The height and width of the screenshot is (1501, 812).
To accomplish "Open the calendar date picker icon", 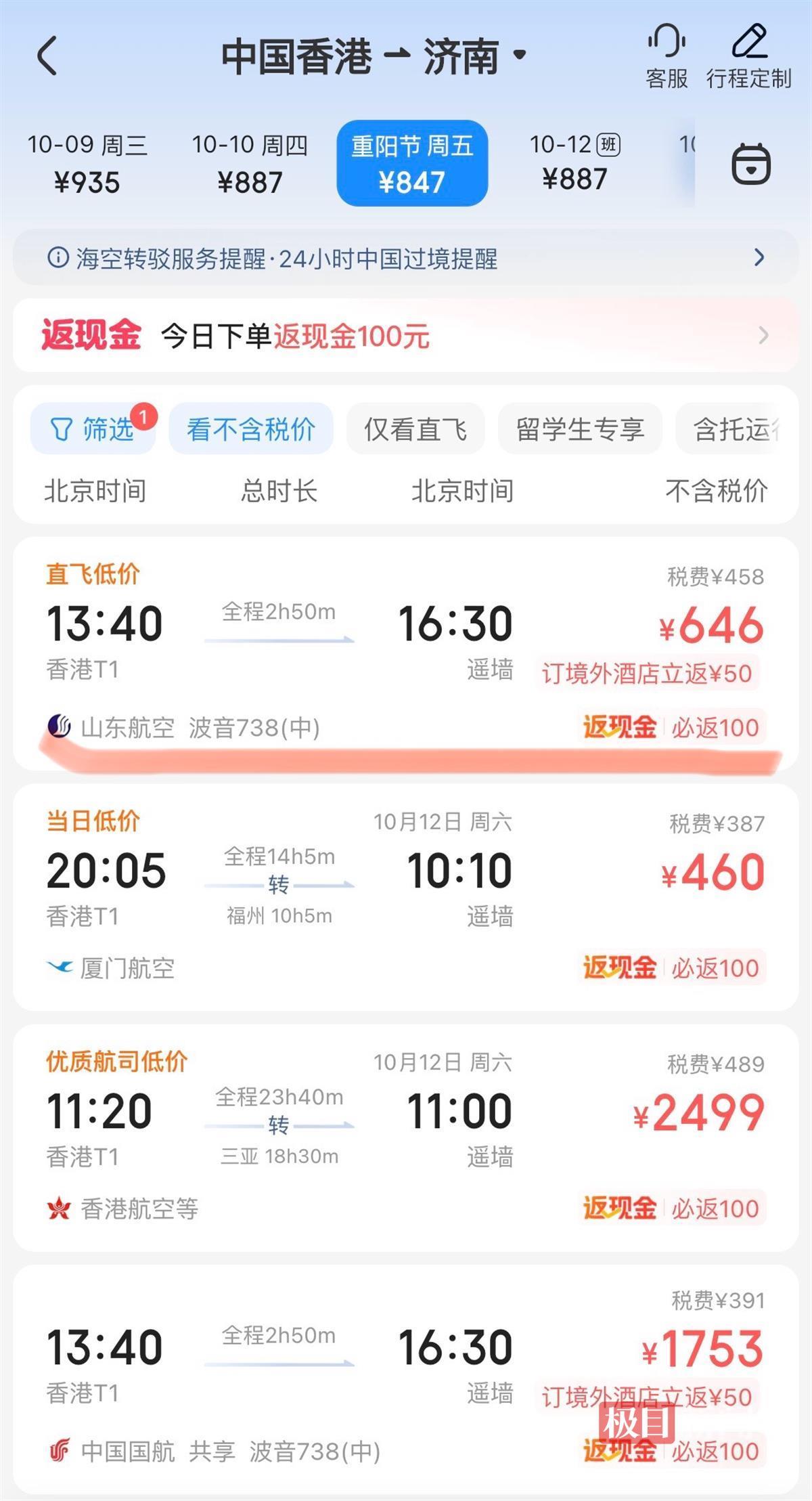I will 751,164.
